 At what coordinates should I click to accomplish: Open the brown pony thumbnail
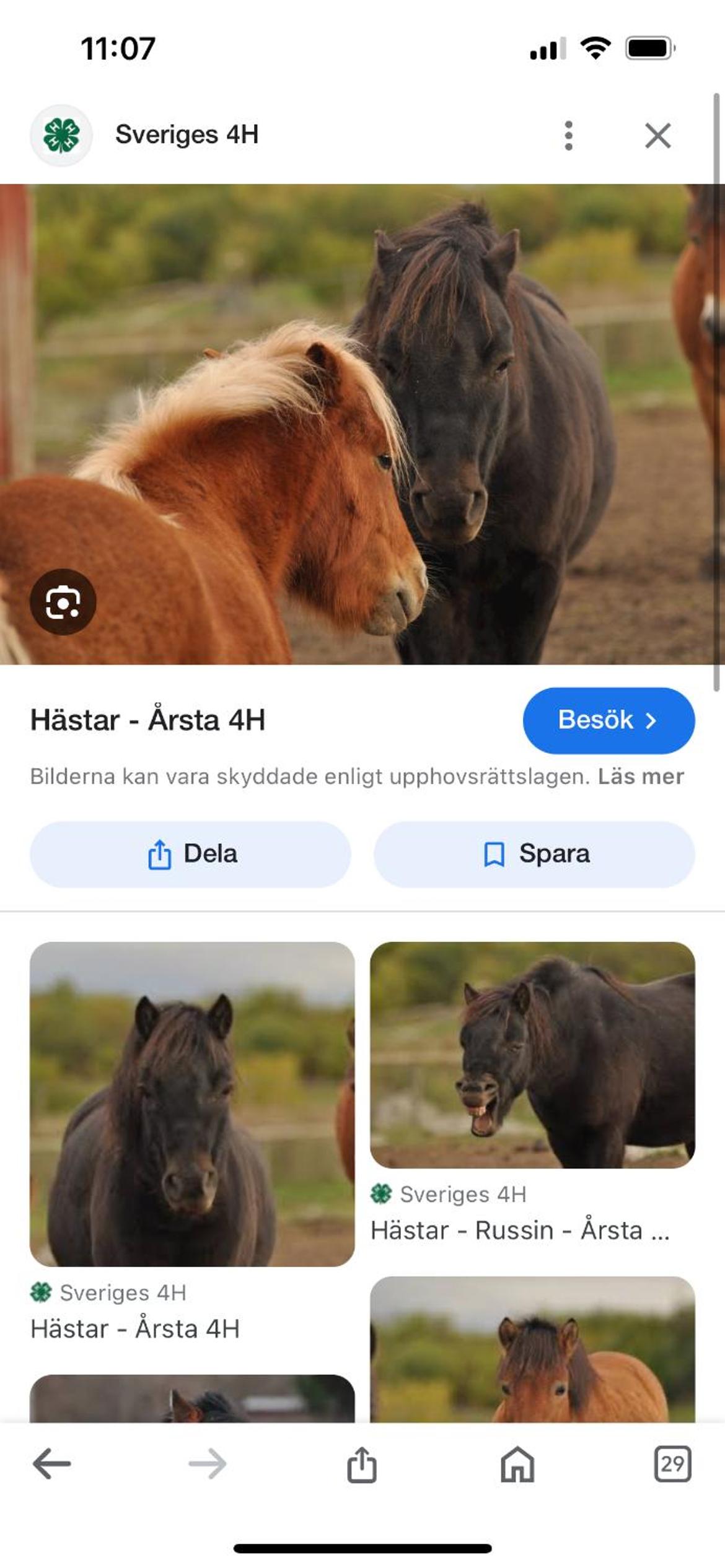tap(532, 1349)
